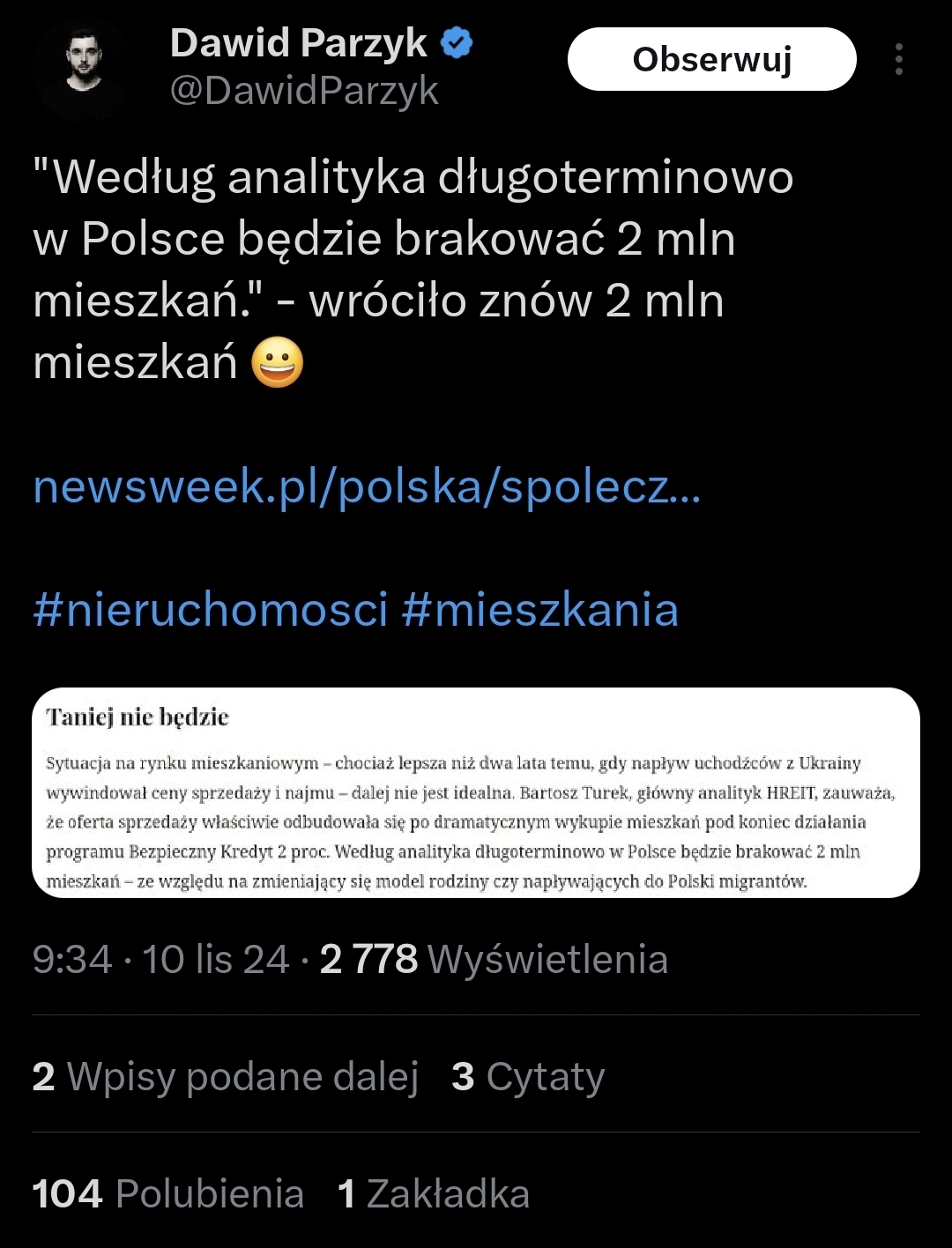Image resolution: width=952 pixels, height=1248 pixels.
Task: Open Dawid Parzyk's profile picture
Action: click(x=84, y=65)
